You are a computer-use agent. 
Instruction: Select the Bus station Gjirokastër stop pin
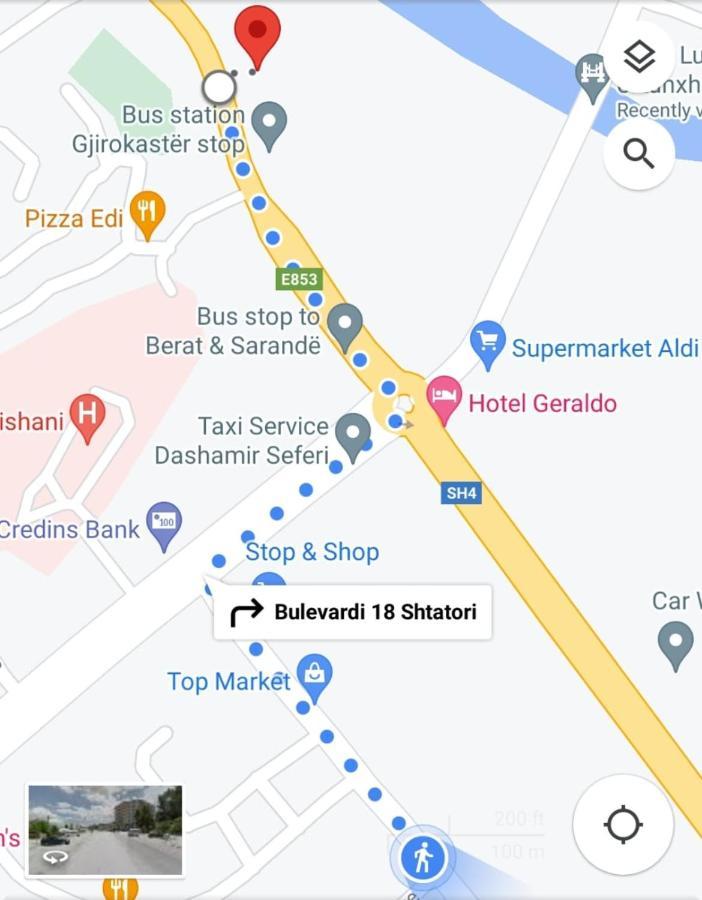click(268, 123)
